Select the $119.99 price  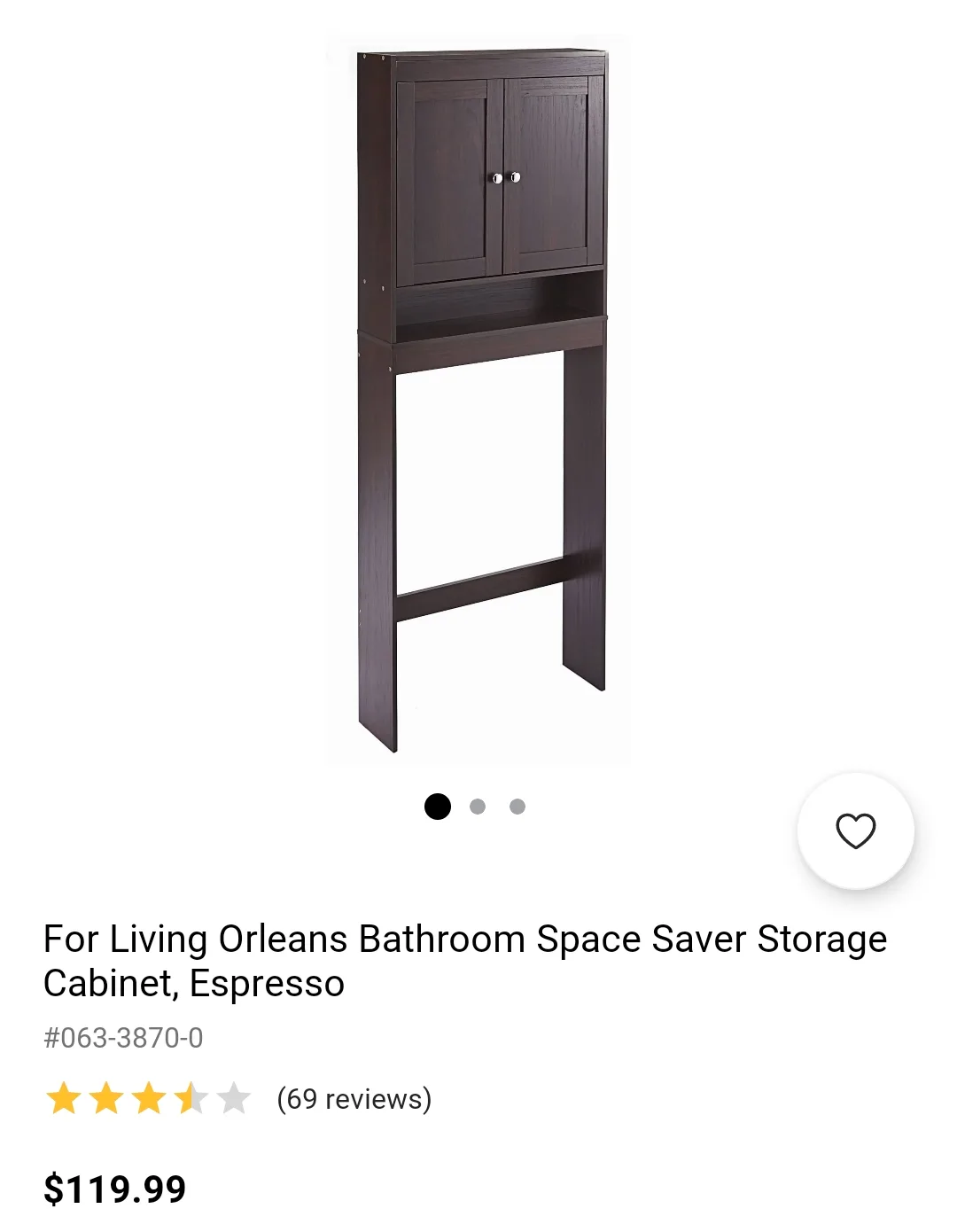point(114,1187)
